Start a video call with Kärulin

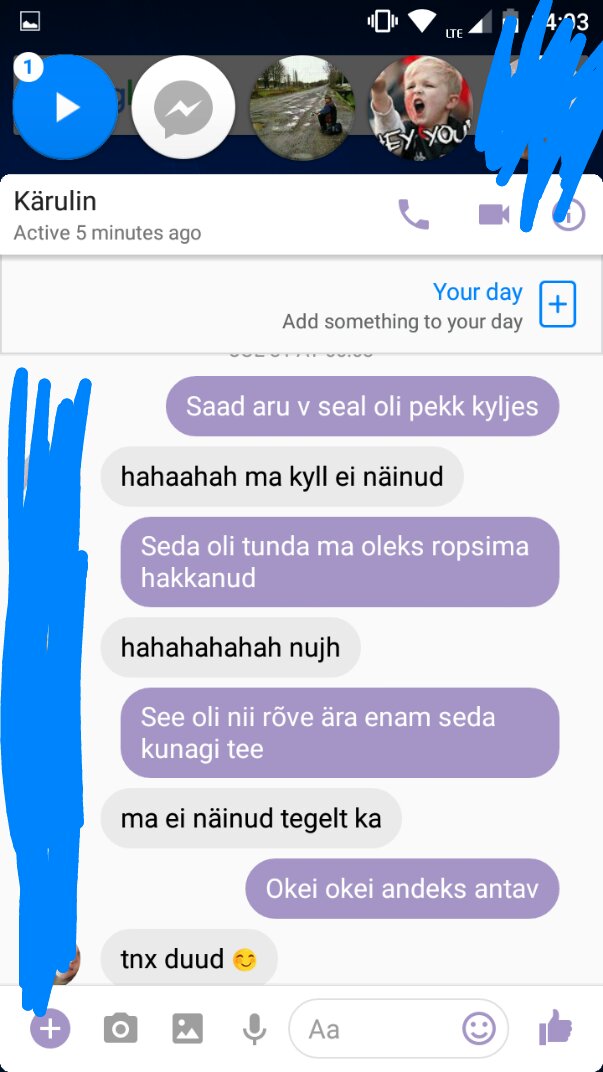[494, 215]
